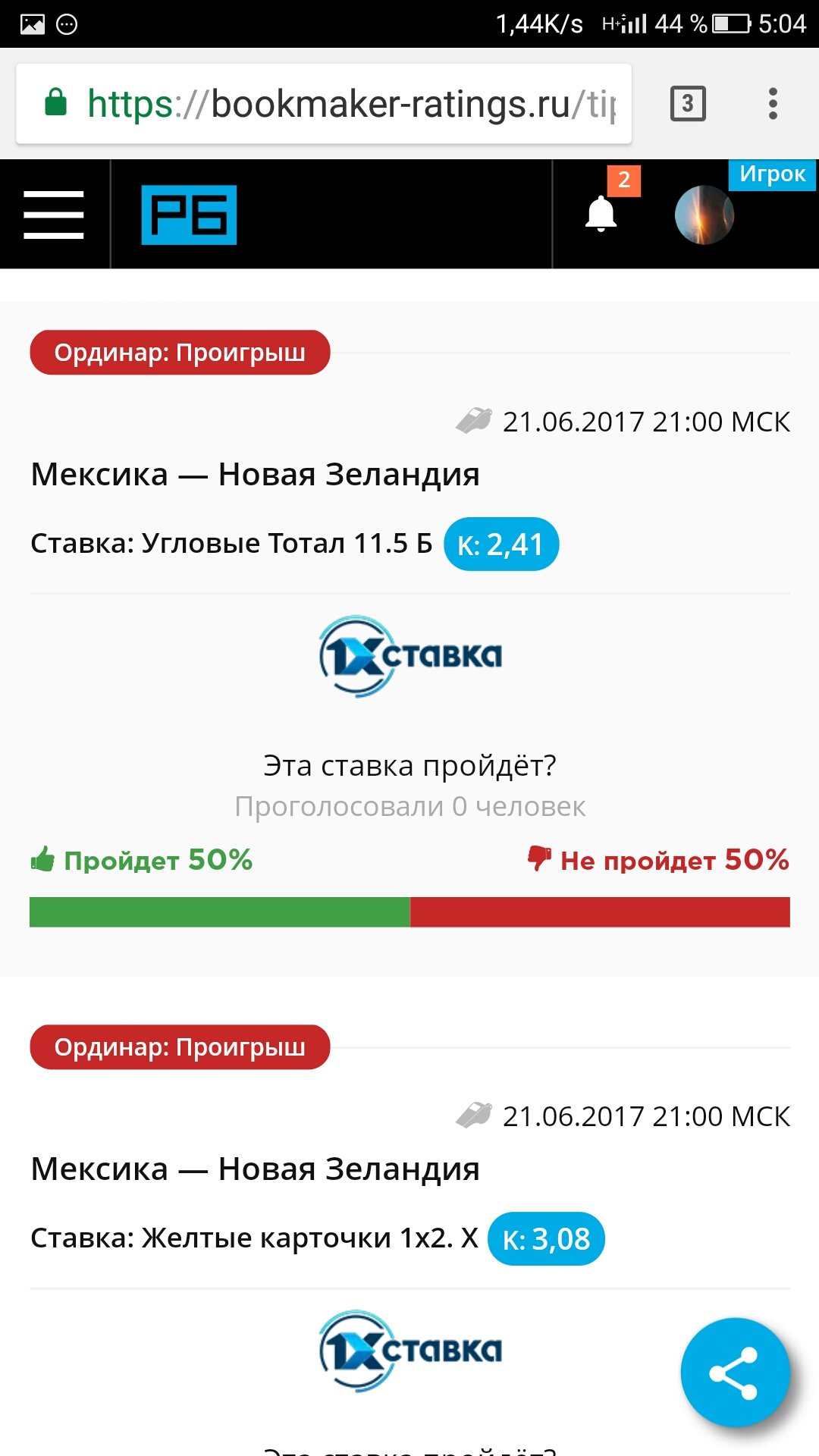Tap the browser address bar
Viewport: 819px width, 1456px height.
[x=334, y=104]
